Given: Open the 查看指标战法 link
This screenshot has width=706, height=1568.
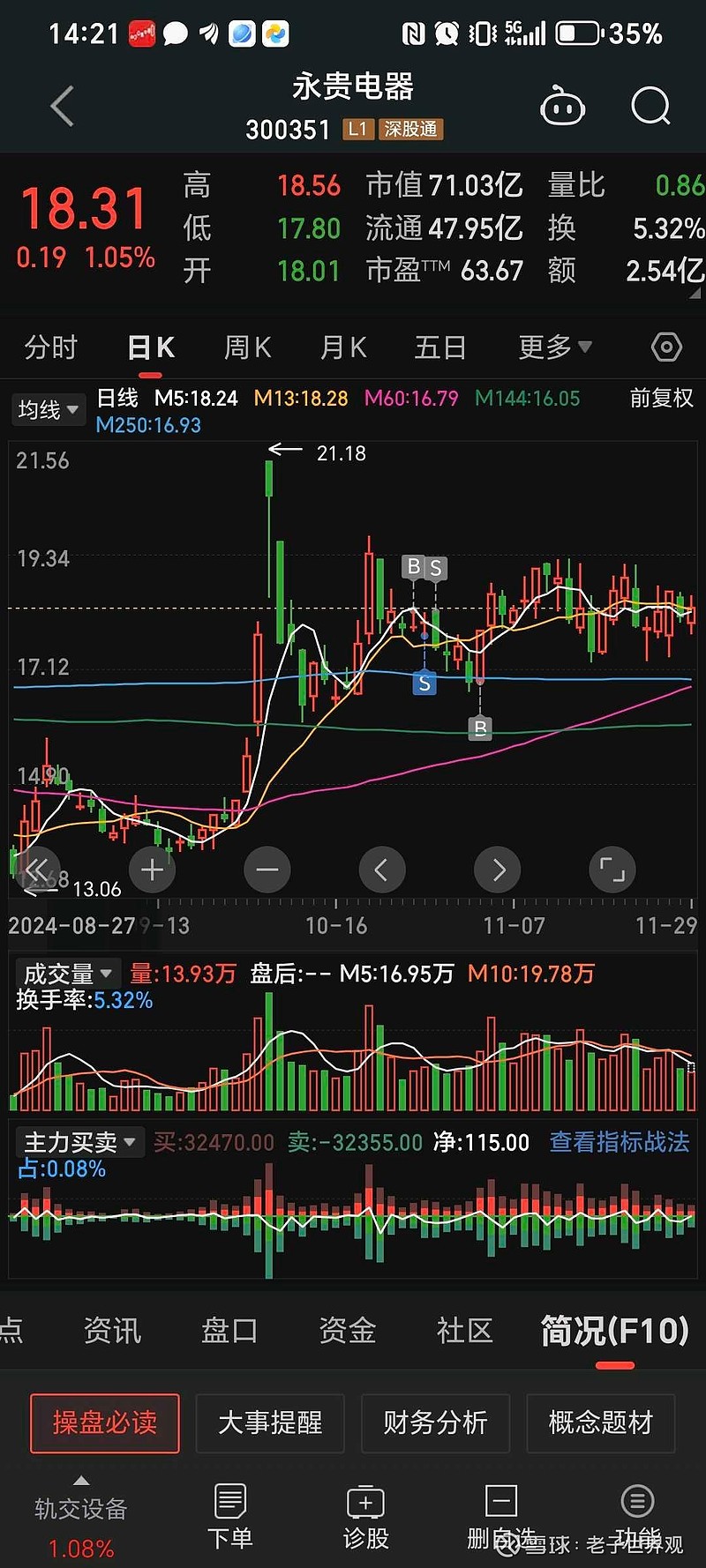Looking at the screenshot, I should tap(619, 1141).
